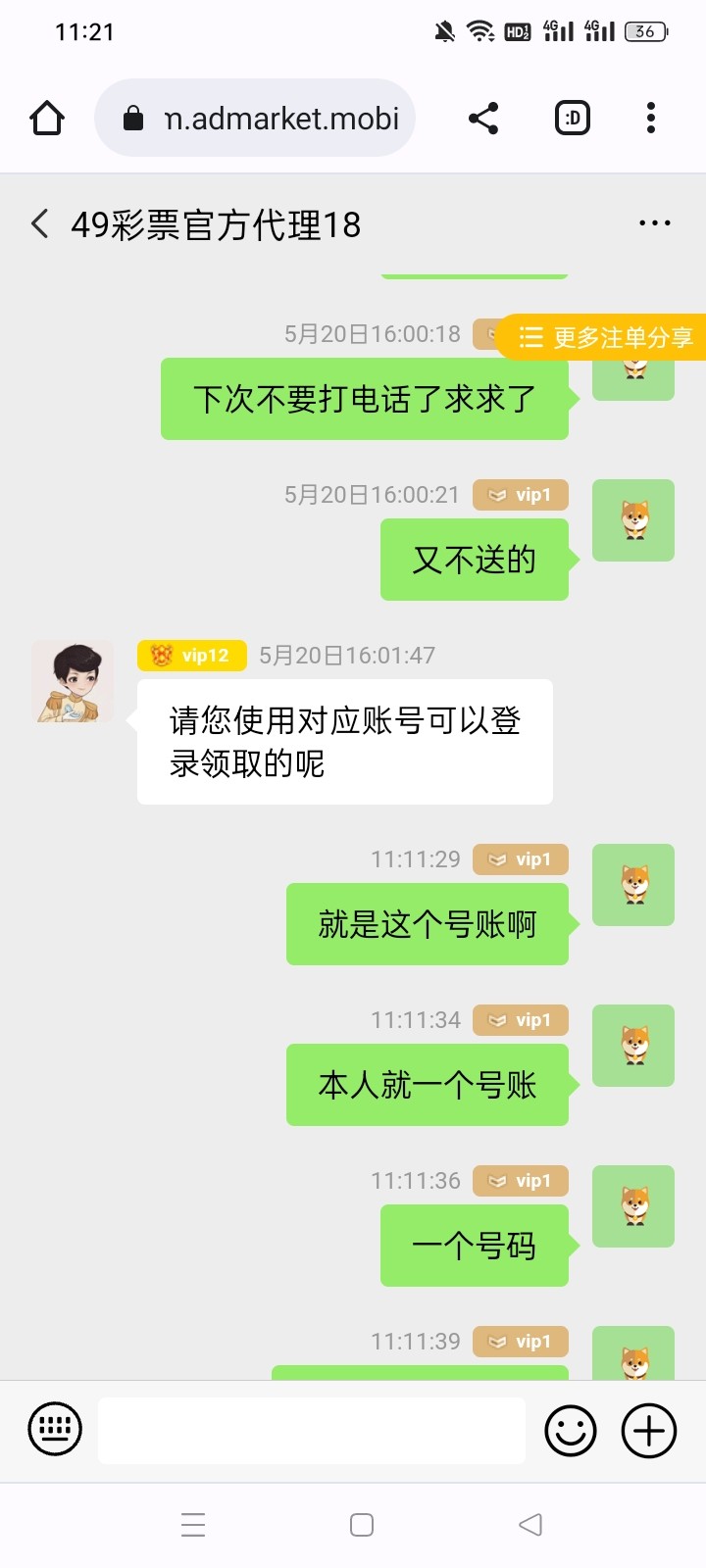Focus the message text field
Viewport: 706px width, 1568px height.
312,1431
